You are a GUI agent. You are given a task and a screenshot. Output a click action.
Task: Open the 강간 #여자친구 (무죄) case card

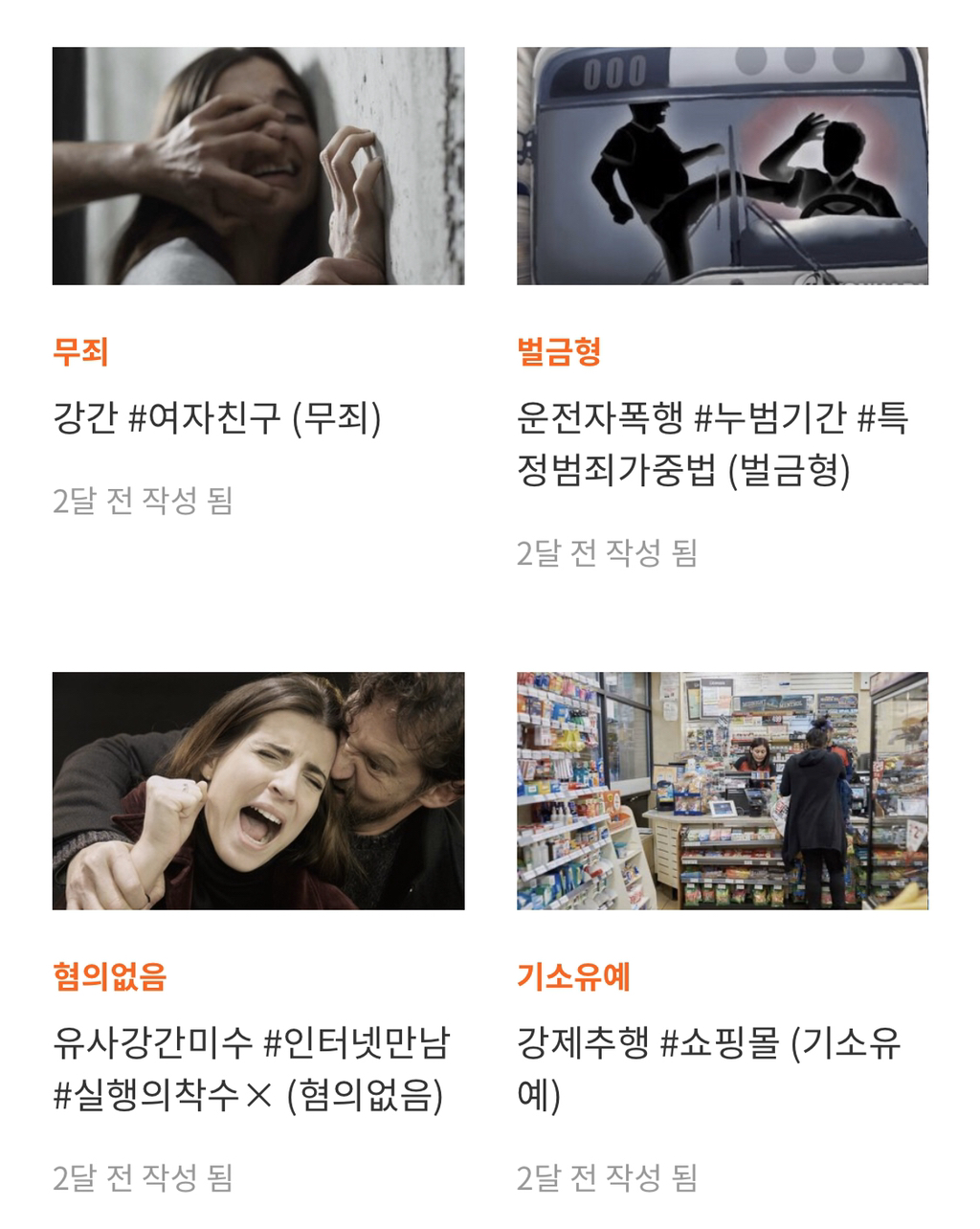click(x=217, y=417)
